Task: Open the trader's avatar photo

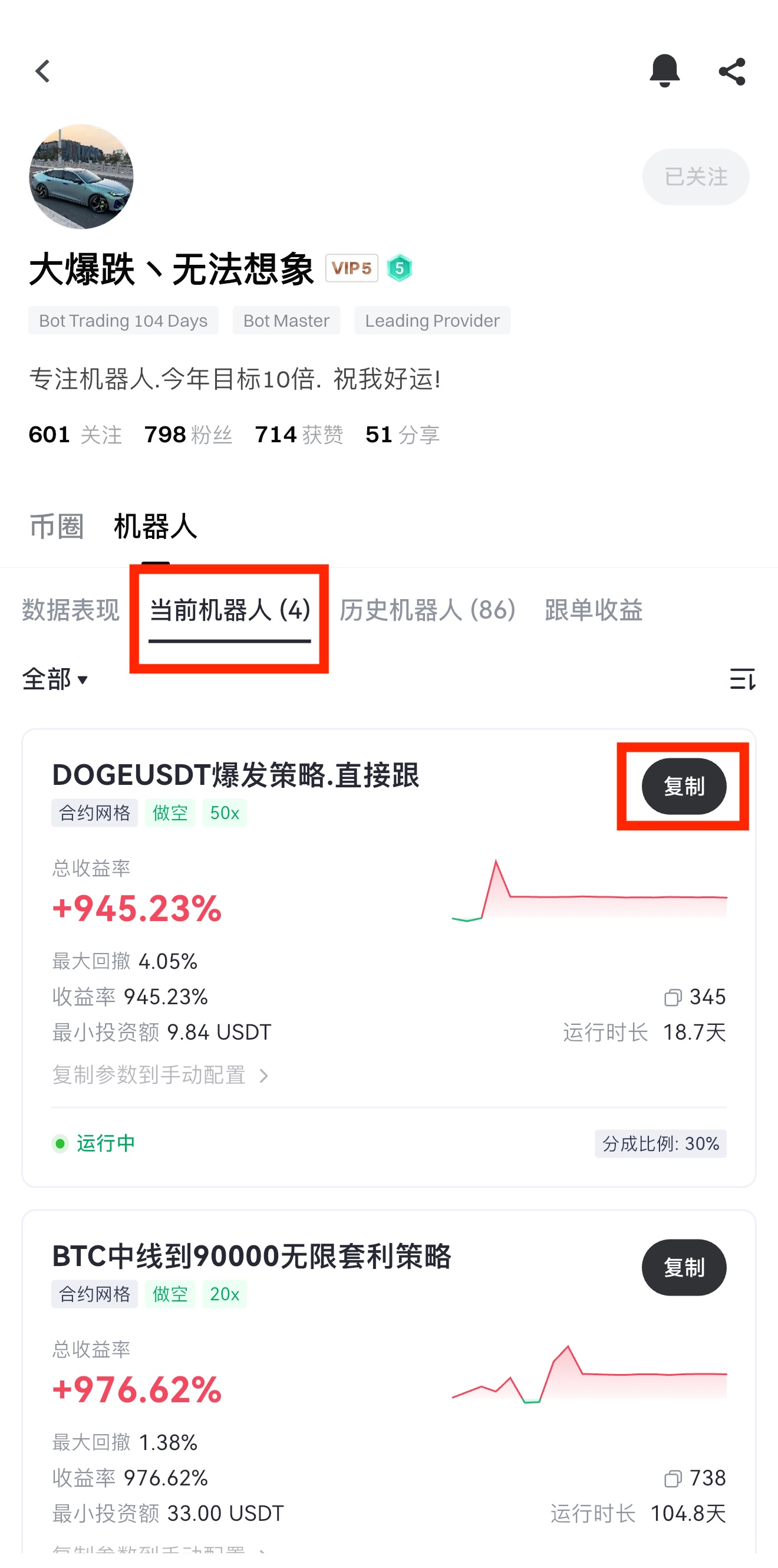Action: click(81, 177)
